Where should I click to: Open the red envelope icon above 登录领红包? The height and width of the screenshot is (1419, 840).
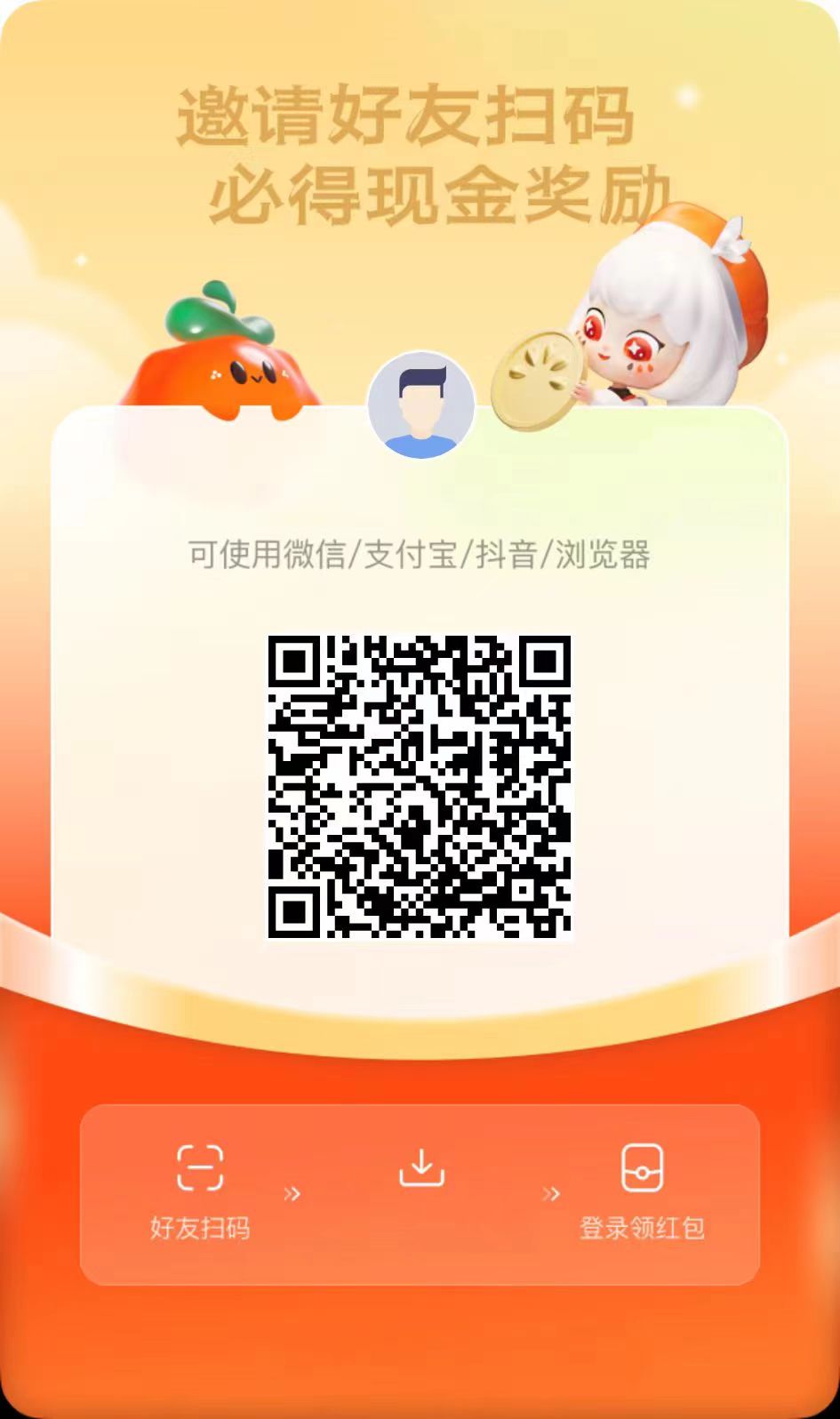(x=644, y=1167)
